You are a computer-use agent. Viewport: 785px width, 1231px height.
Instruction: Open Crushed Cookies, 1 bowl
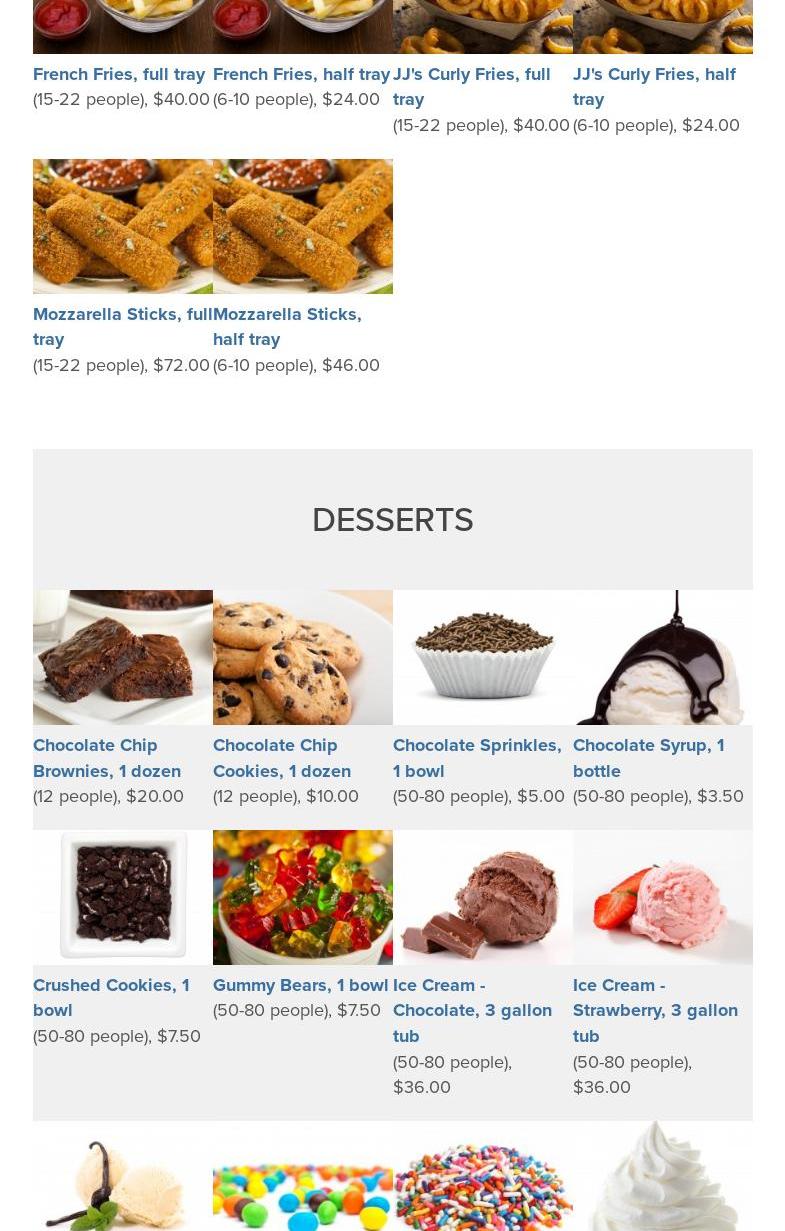coord(111,997)
